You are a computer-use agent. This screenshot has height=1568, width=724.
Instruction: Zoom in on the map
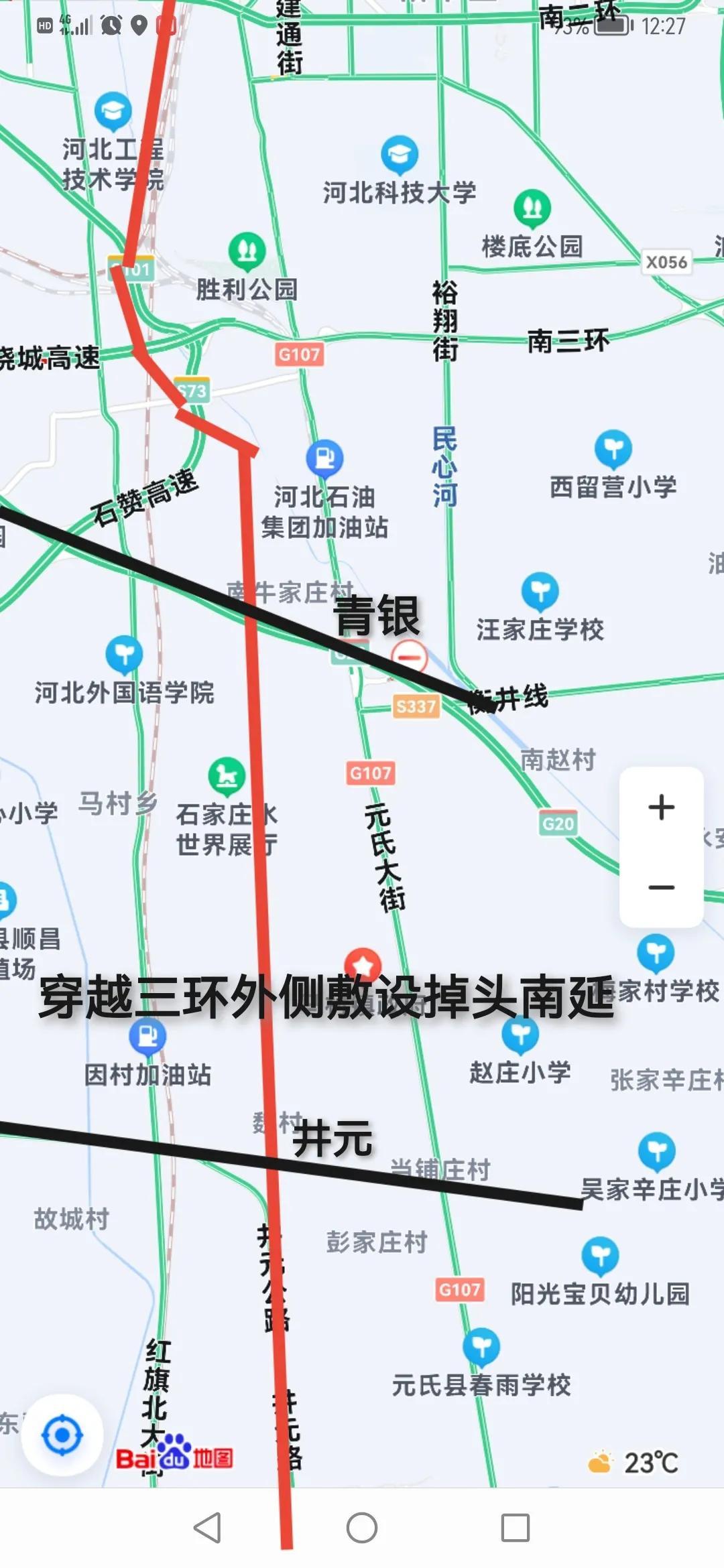coord(661,807)
